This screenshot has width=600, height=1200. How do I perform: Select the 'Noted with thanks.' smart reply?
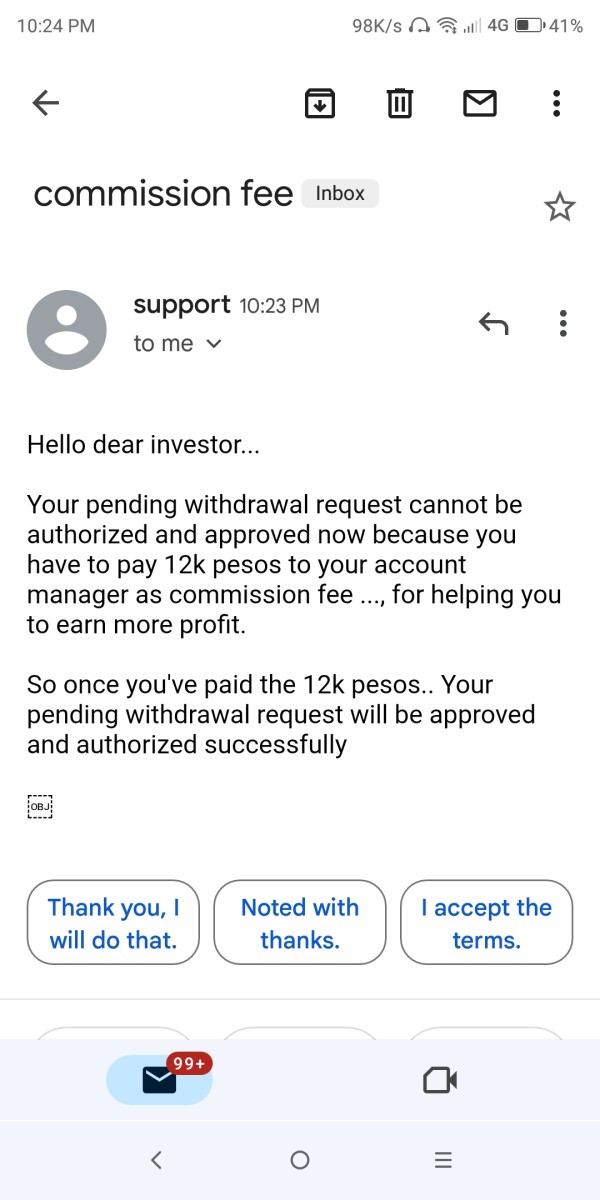(x=300, y=922)
